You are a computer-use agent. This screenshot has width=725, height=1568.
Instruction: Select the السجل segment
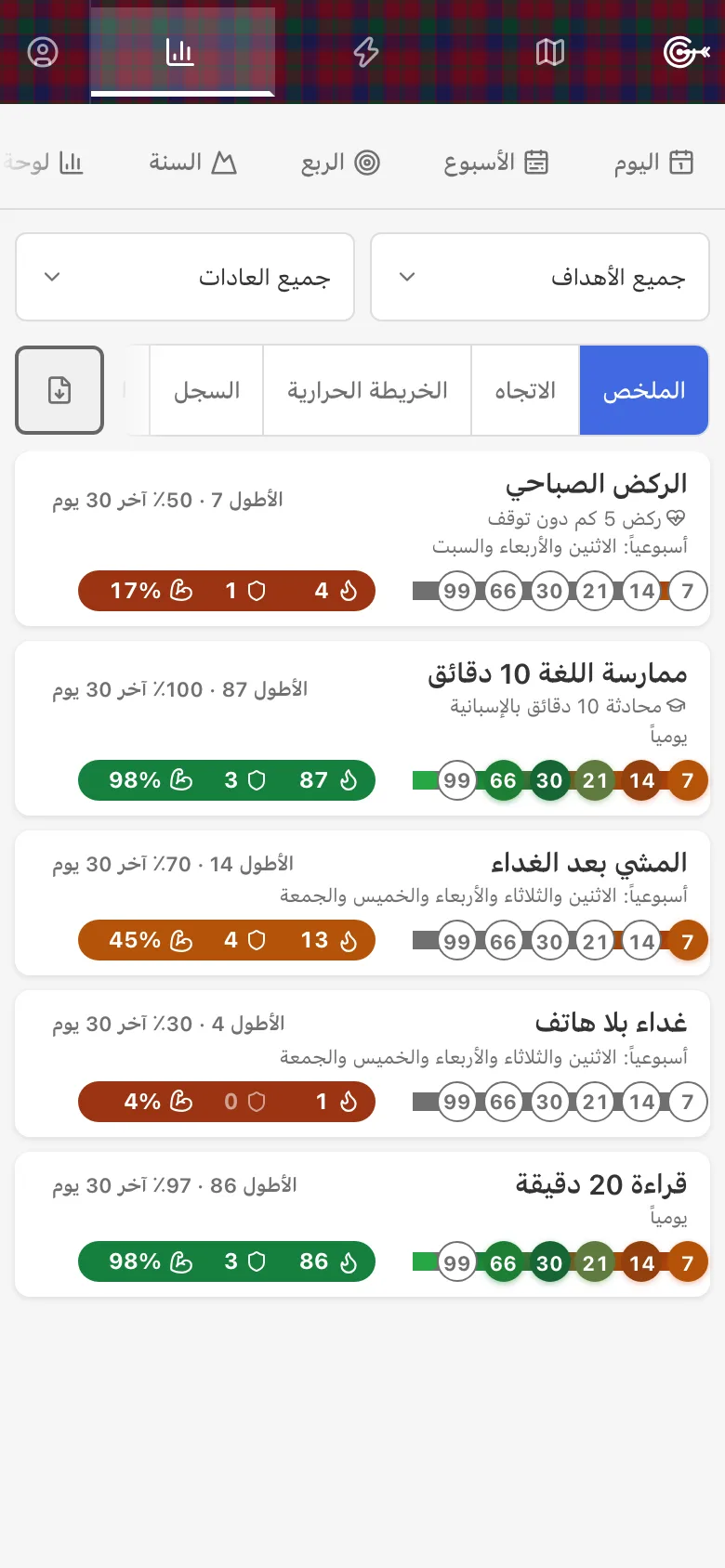[206, 390]
